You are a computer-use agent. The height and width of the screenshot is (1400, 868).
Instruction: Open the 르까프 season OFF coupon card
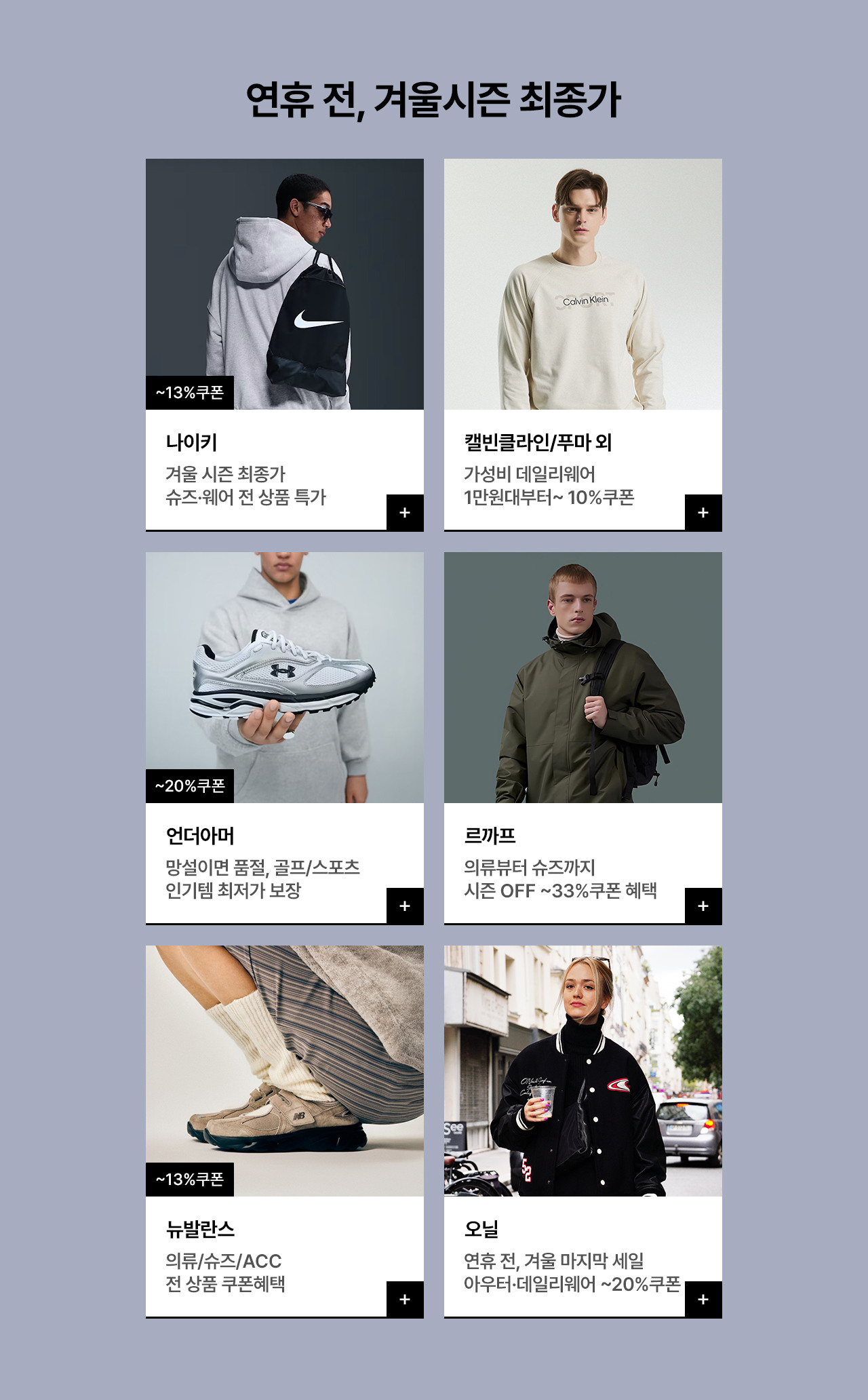point(583,738)
